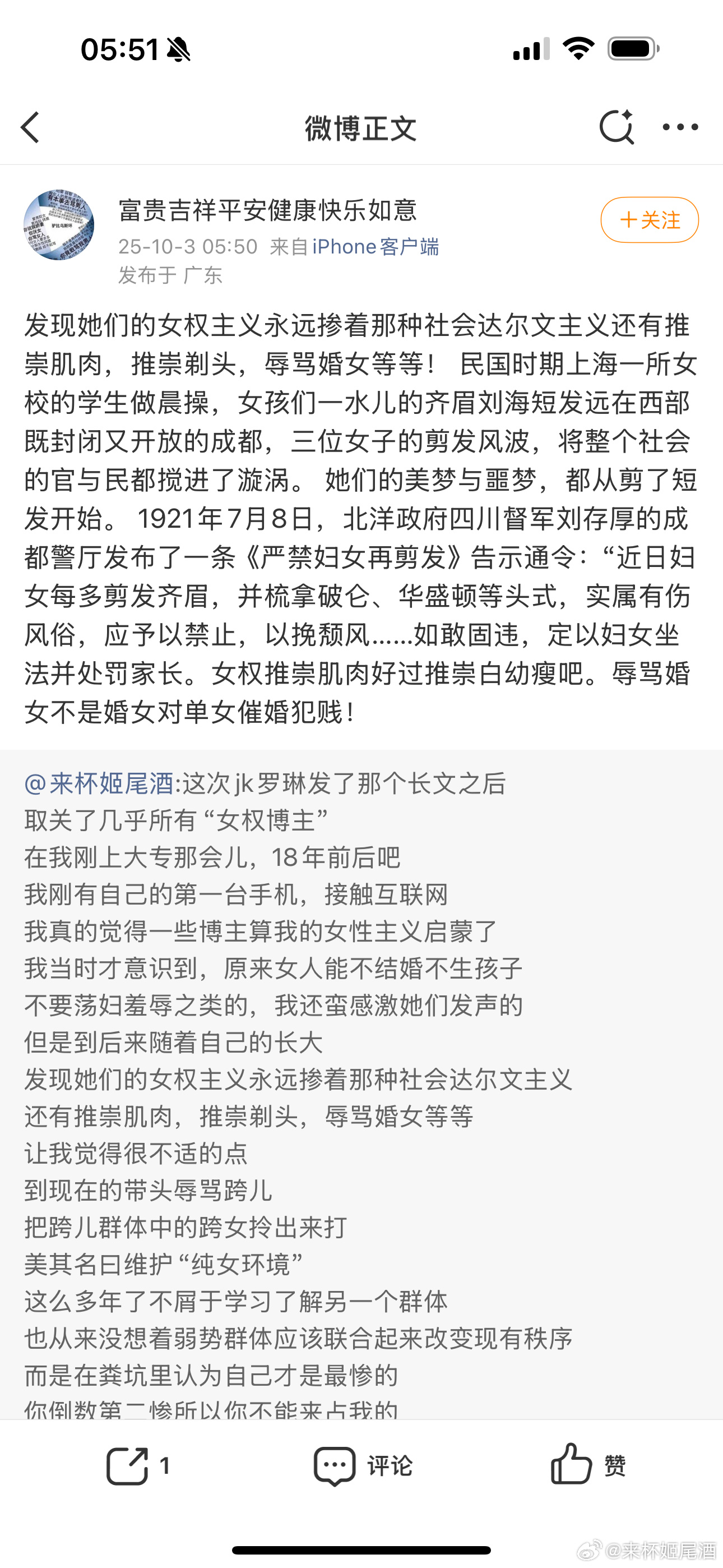723x1568 pixels.
Task: Open the iPhone客户端 source link
Action: (x=375, y=247)
